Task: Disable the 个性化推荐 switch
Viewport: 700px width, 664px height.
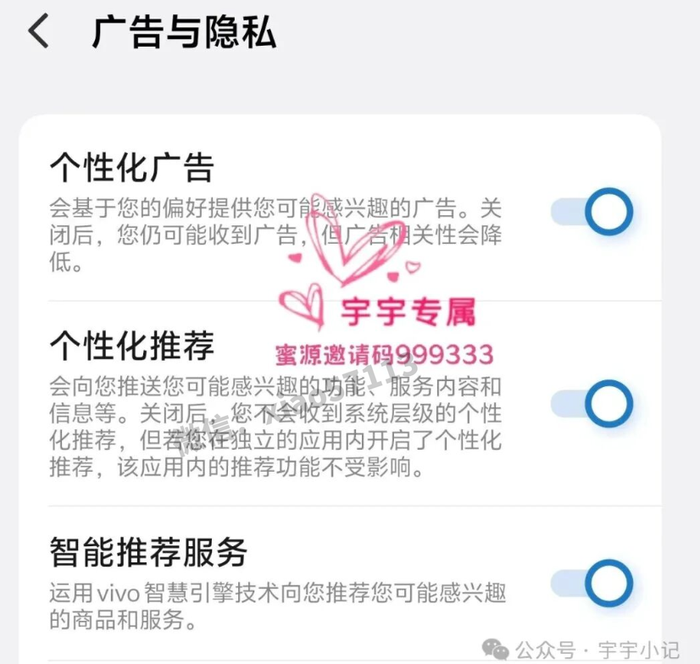Action: pyautogui.click(x=592, y=403)
